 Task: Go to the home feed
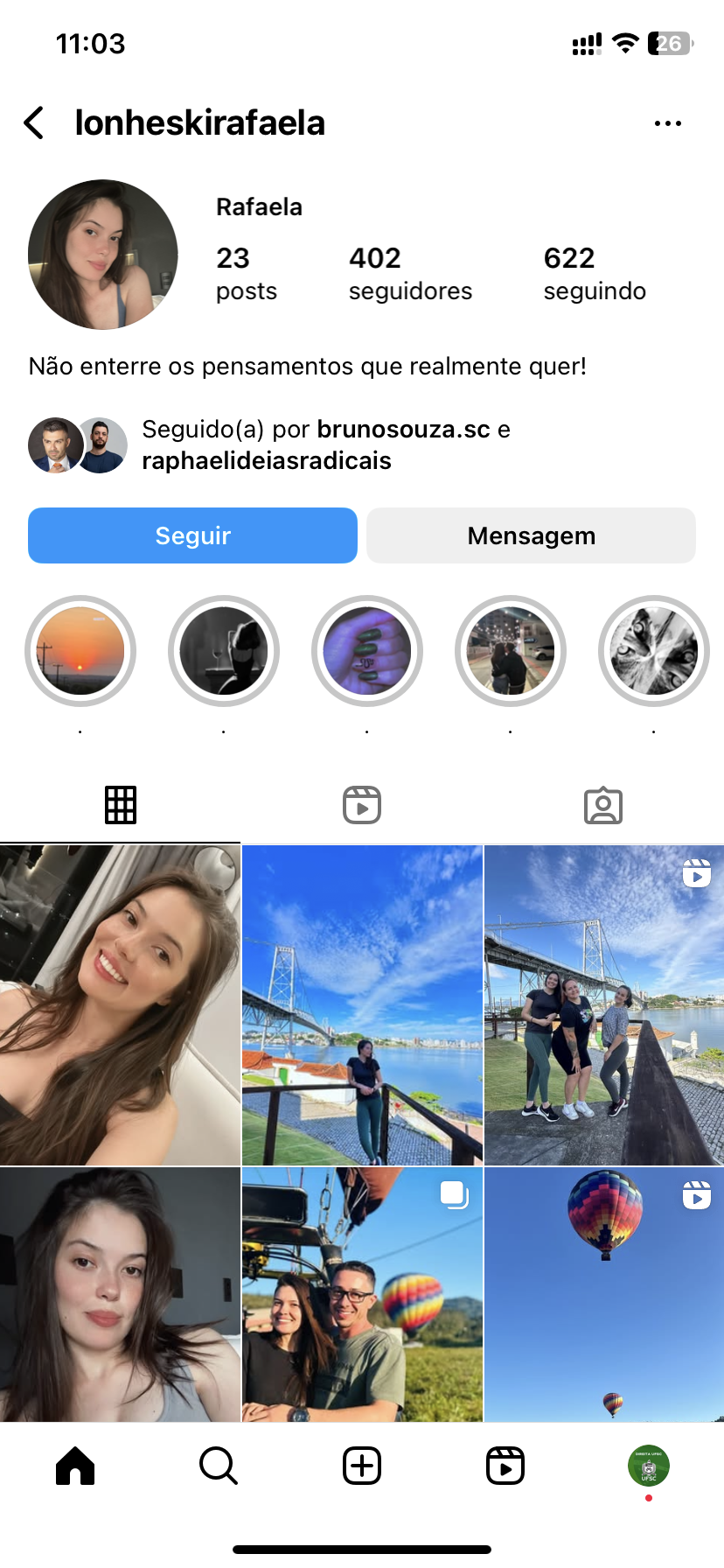[x=75, y=1466]
